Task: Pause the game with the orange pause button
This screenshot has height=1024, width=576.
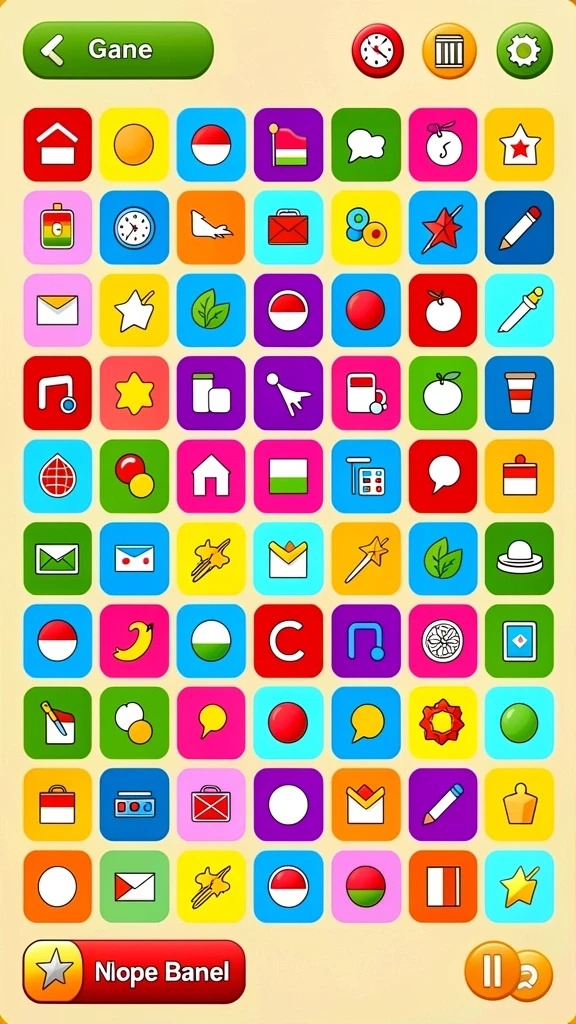Action: [x=491, y=970]
